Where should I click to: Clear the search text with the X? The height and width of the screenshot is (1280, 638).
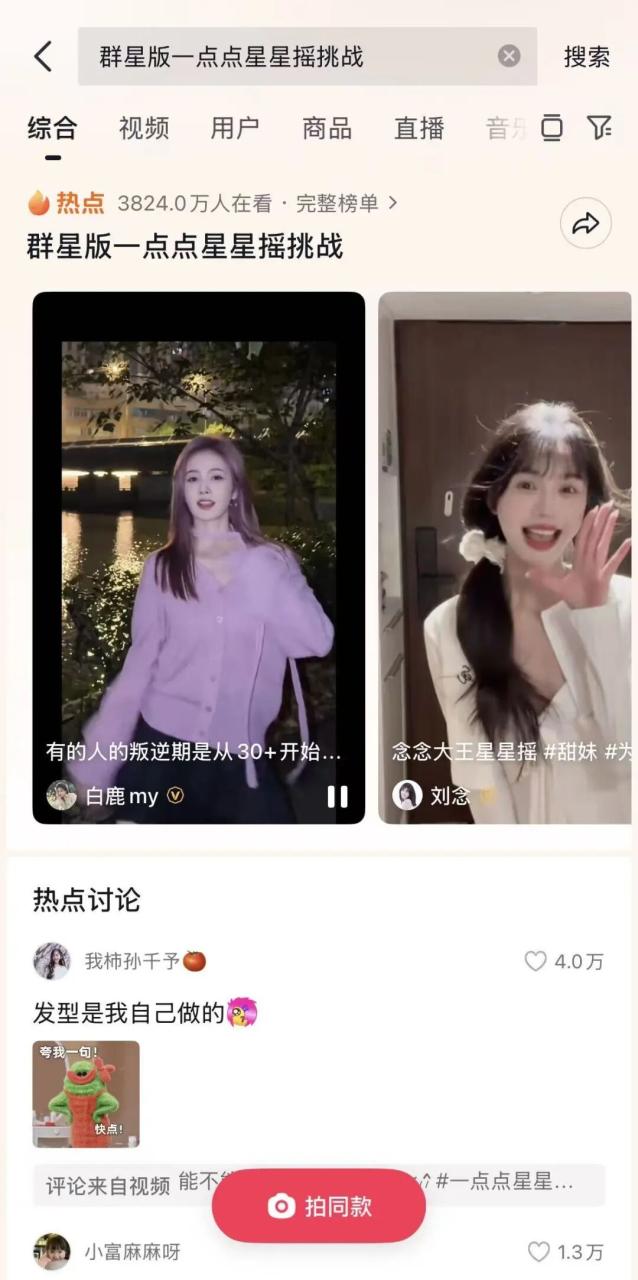pyautogui.click(x=509, y=56)
